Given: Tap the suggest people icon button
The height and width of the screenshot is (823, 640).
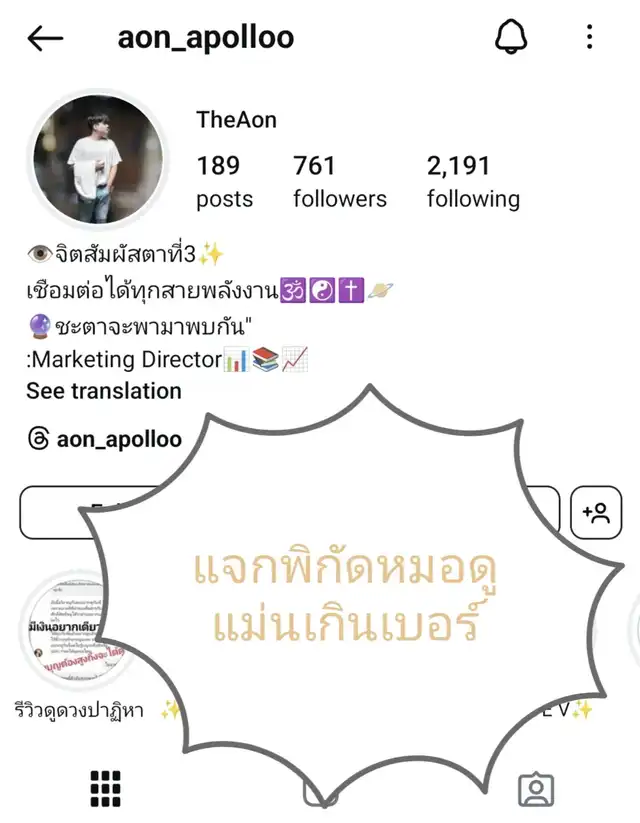Looking at the screenshot, I should (x=594, y=514).
